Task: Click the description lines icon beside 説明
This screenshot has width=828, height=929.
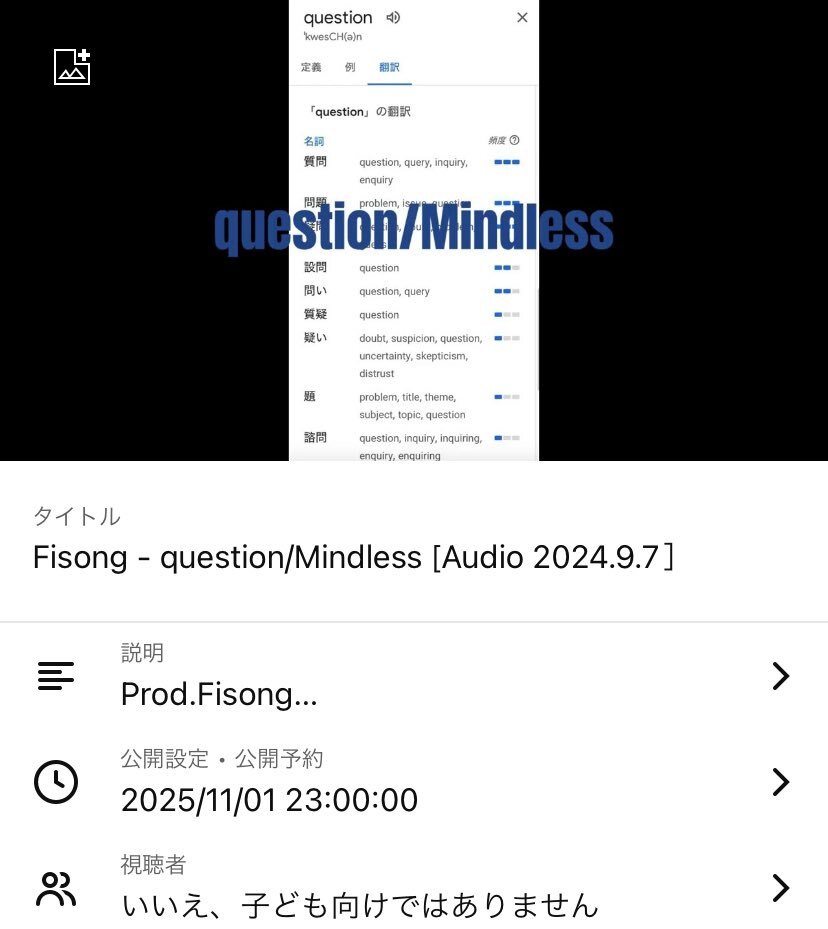Action: (x=55, y=676)
